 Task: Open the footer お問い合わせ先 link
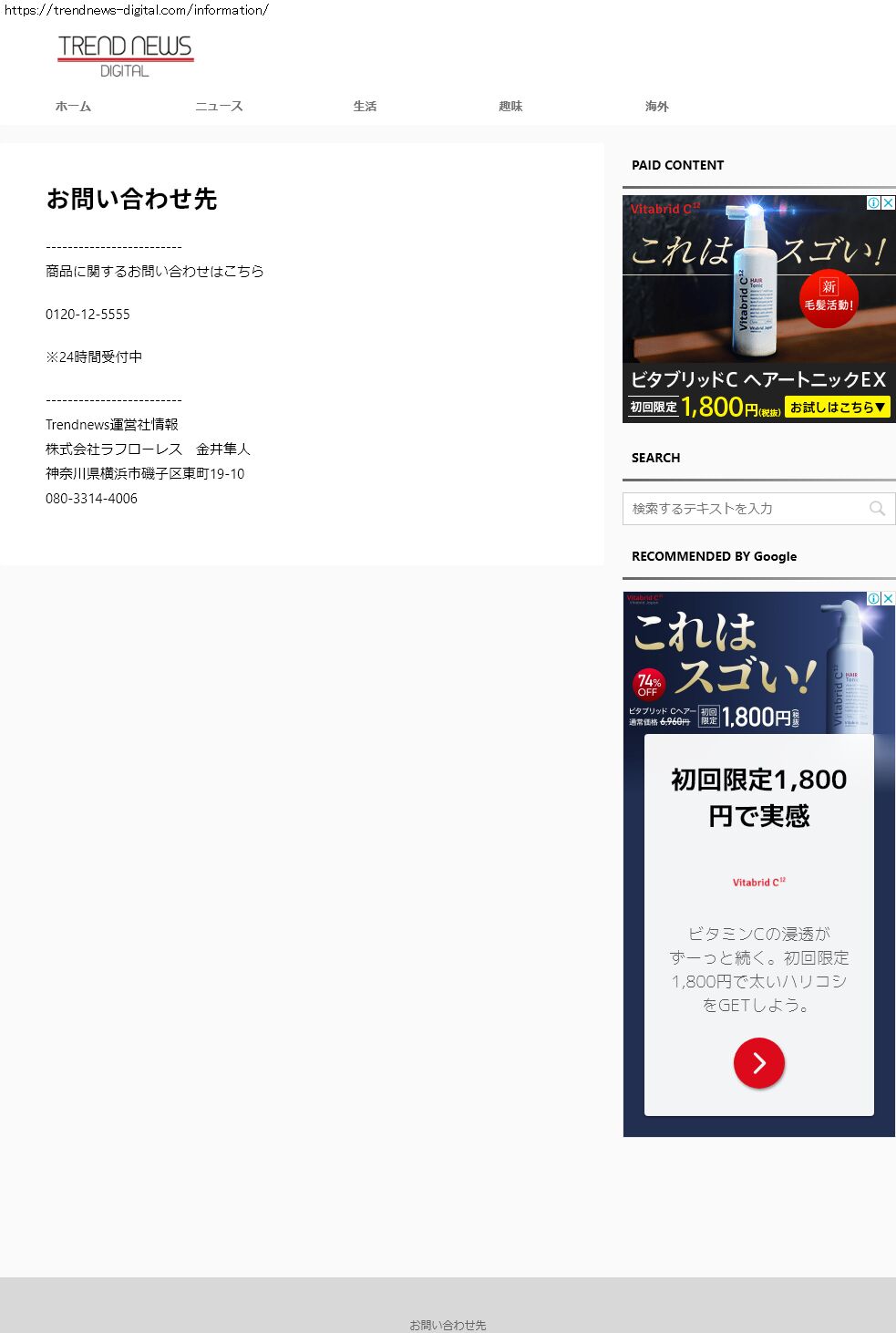[448, 1325]
